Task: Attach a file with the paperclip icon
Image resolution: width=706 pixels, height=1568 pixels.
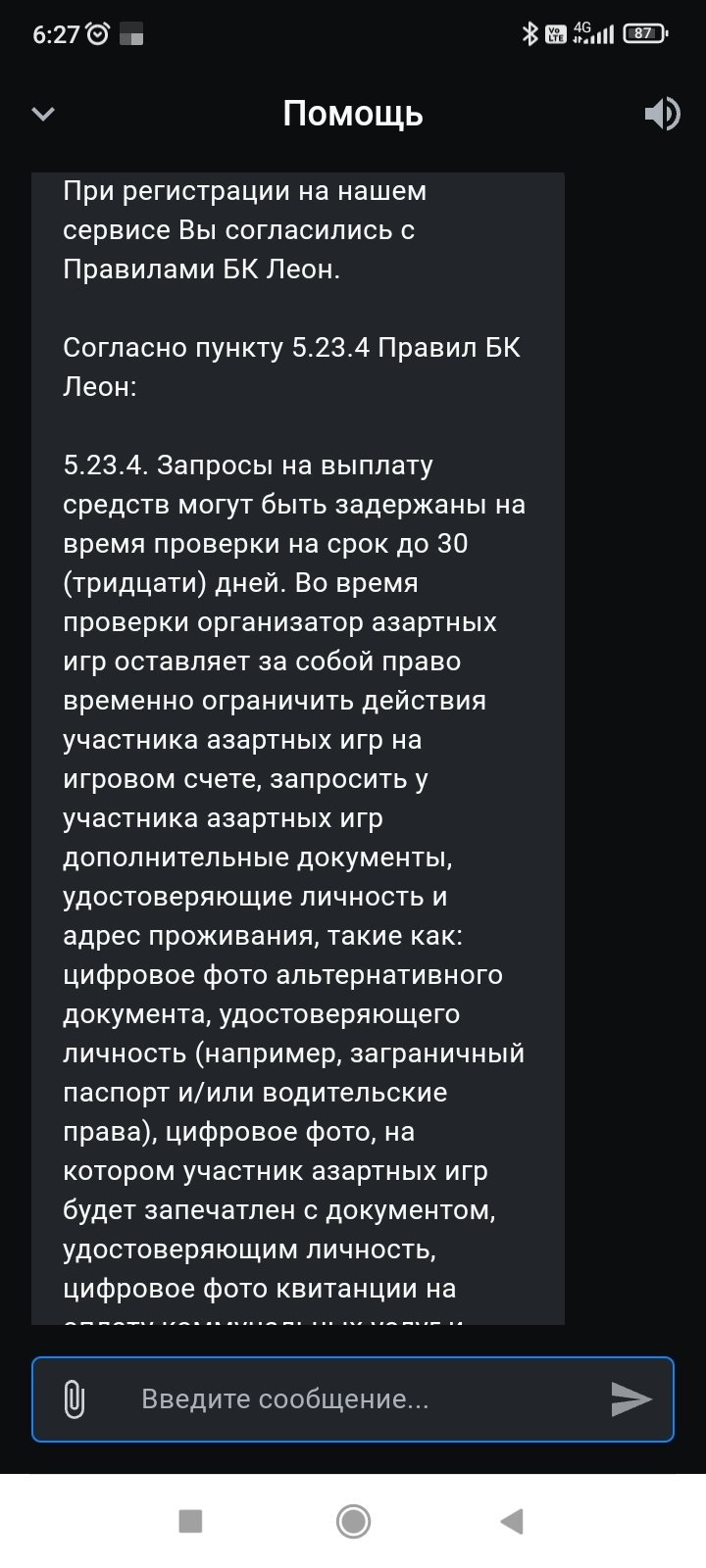Action: 74,1398
